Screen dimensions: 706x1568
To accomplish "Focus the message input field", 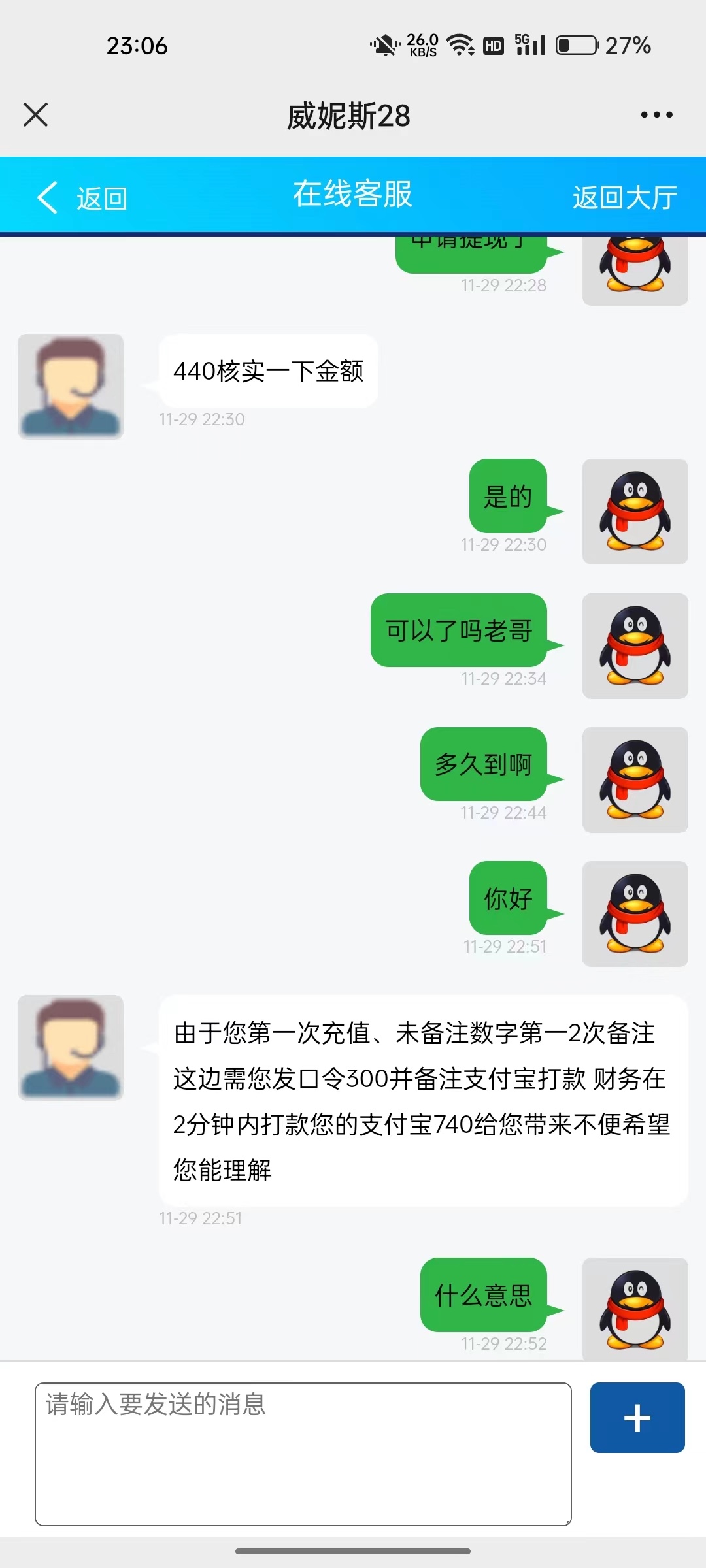I will point(303,1453).
